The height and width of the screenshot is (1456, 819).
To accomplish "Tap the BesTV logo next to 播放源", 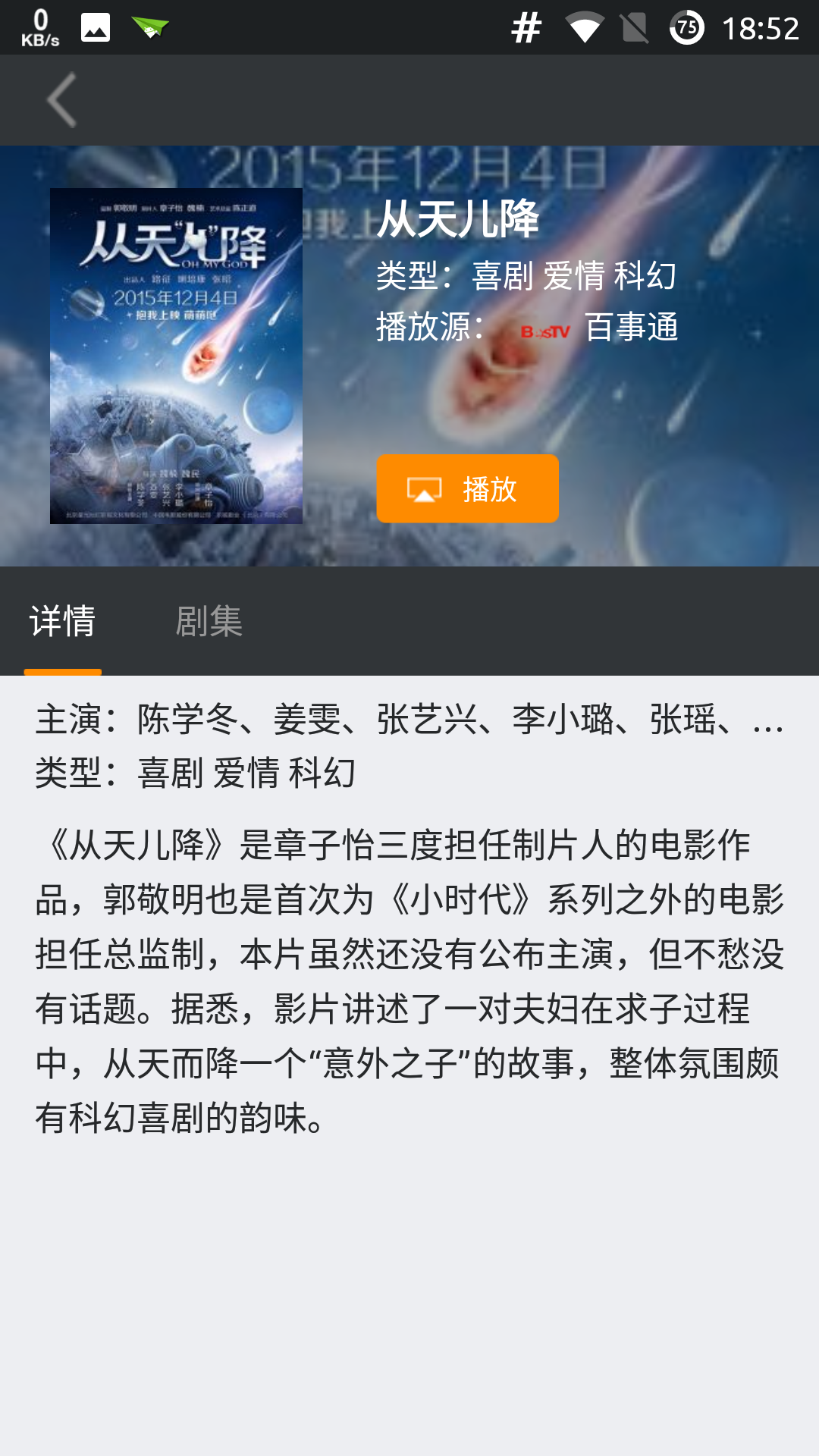I will click(544, 329).
